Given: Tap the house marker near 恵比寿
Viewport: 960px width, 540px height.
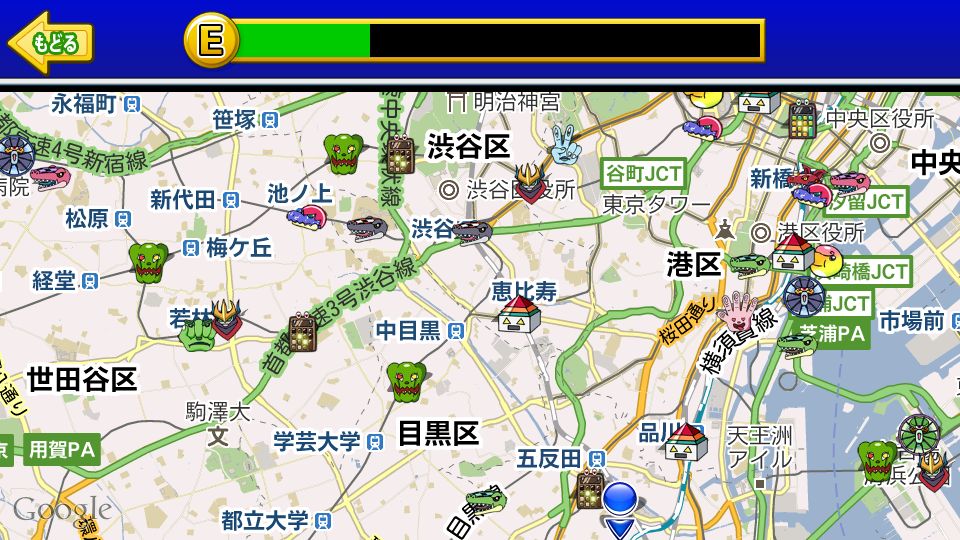Looking at the screenshot, I should click(x=519, y=315).
